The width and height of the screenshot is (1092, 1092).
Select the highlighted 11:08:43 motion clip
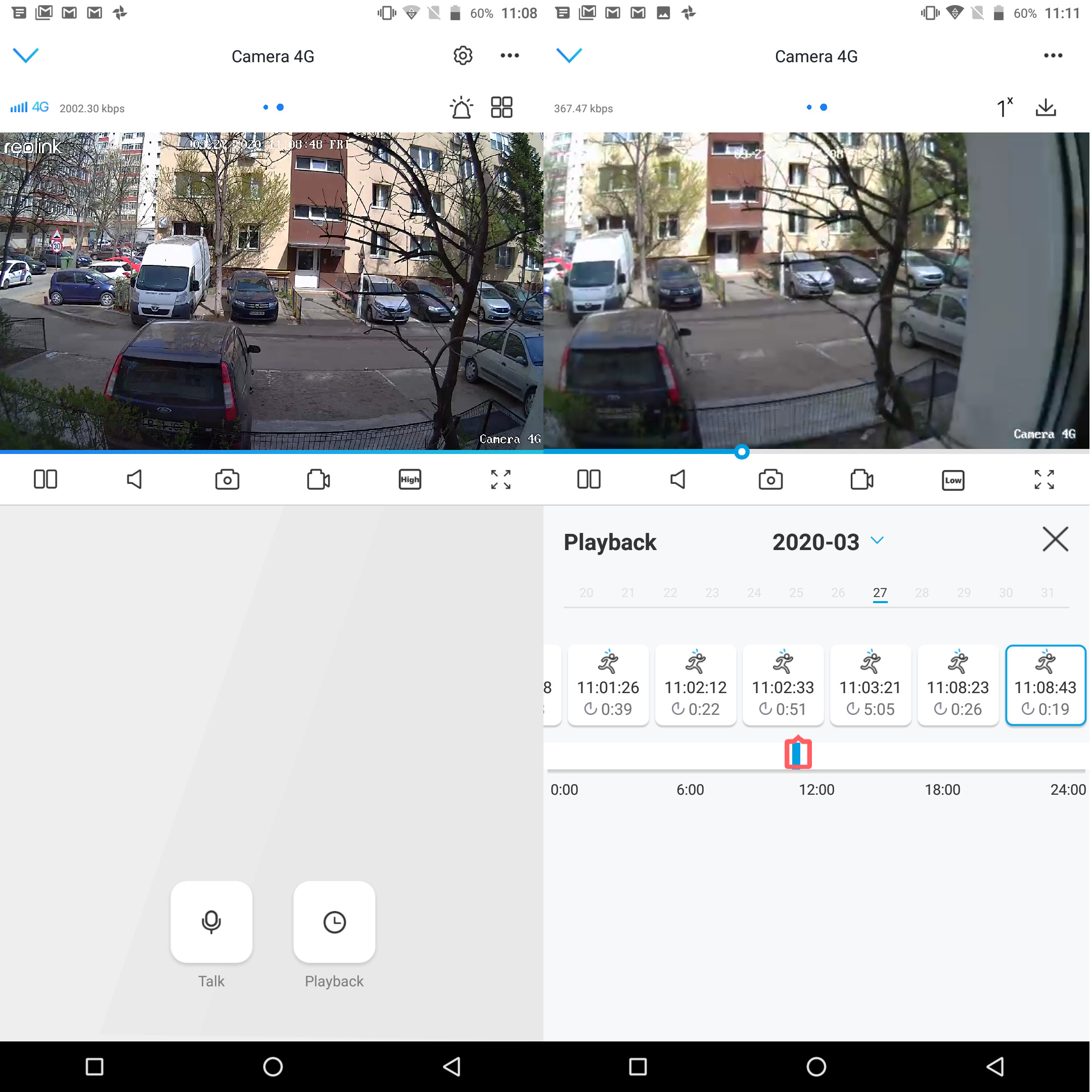[x=1045, y=685]
